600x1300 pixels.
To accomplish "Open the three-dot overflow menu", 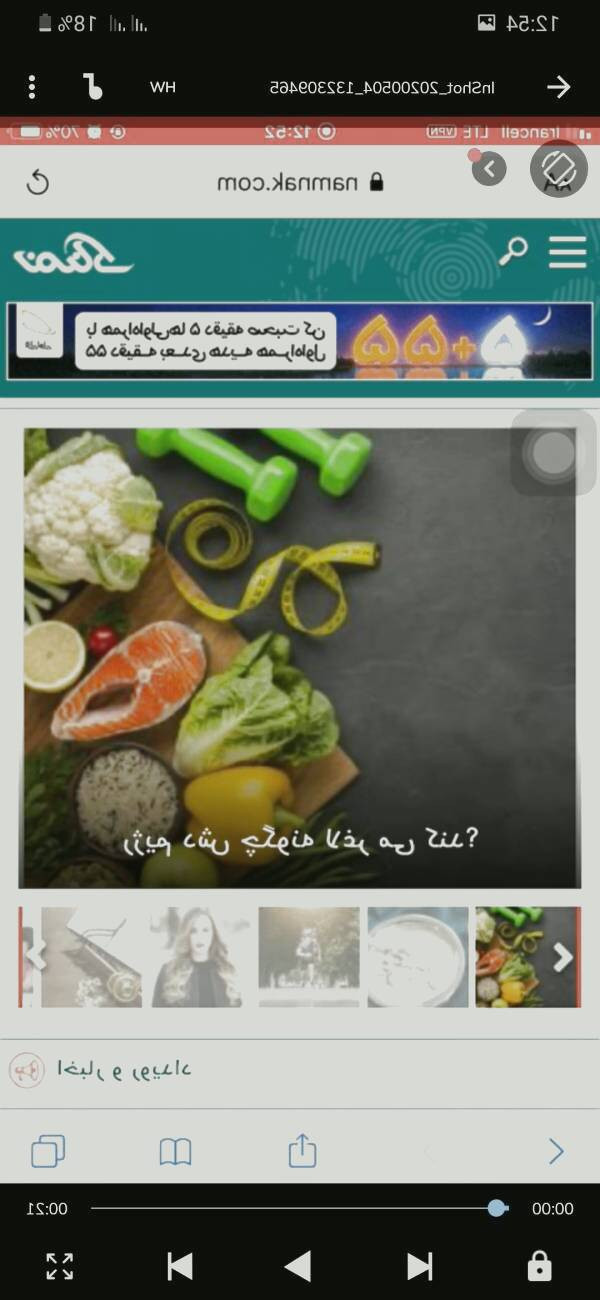I will click(32, 87).
